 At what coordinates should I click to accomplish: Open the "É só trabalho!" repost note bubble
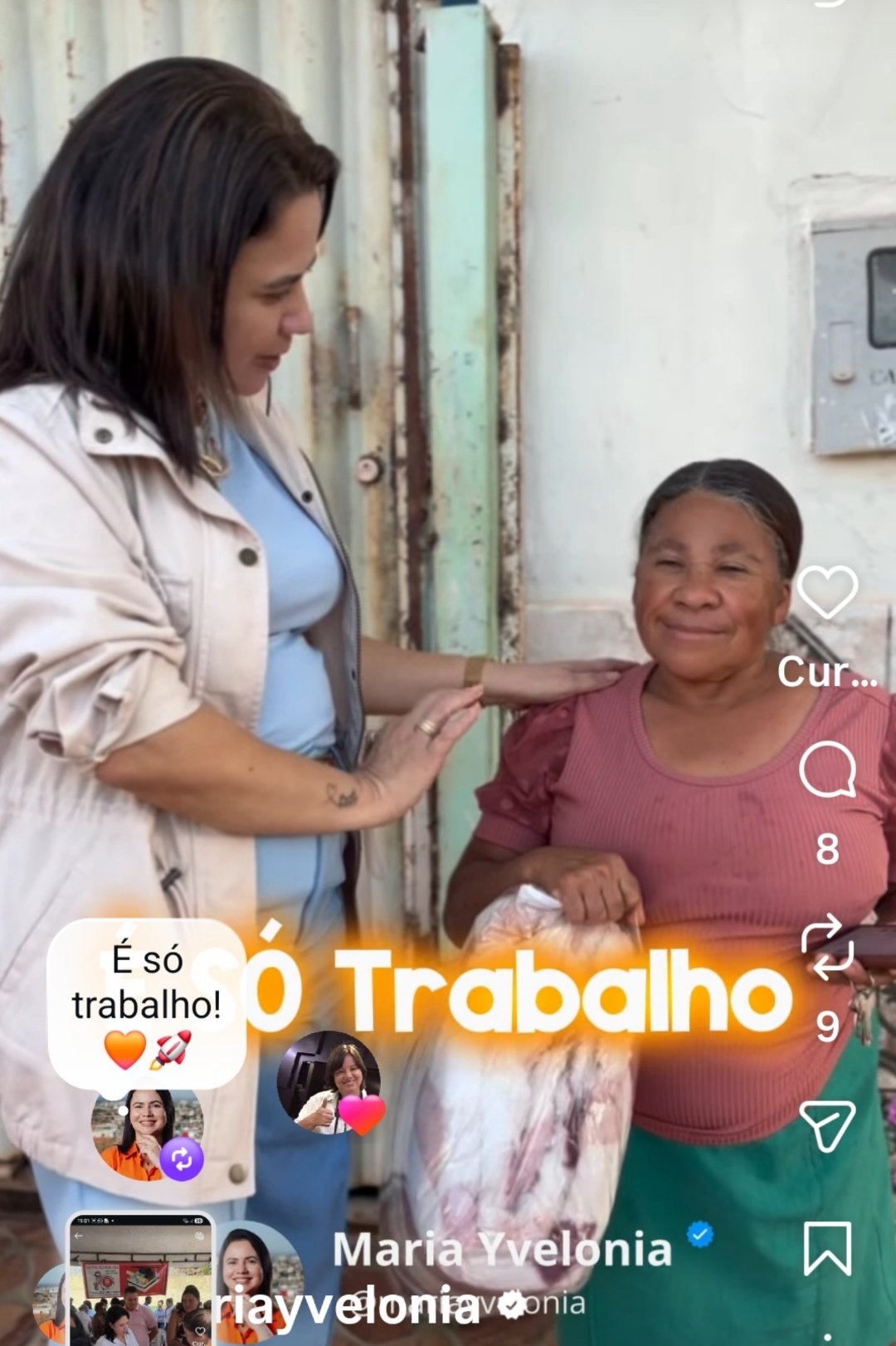click(147, 1004)
